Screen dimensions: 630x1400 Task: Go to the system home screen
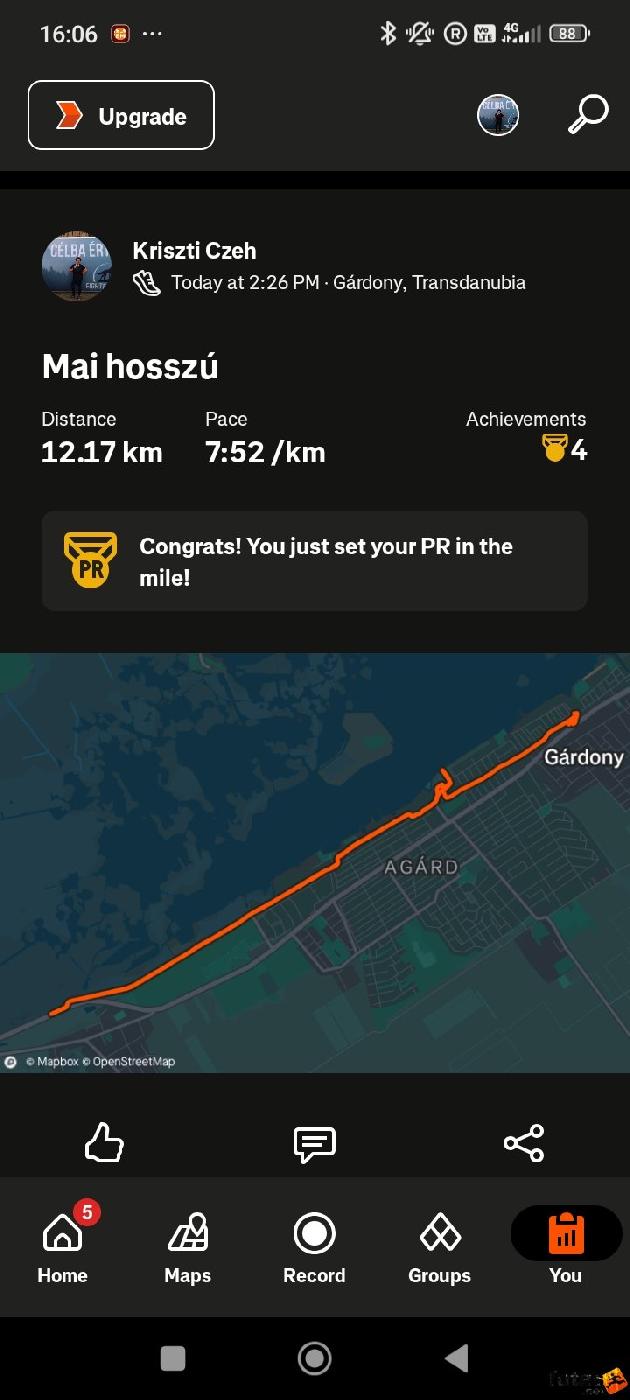(x=314, y=1357)
